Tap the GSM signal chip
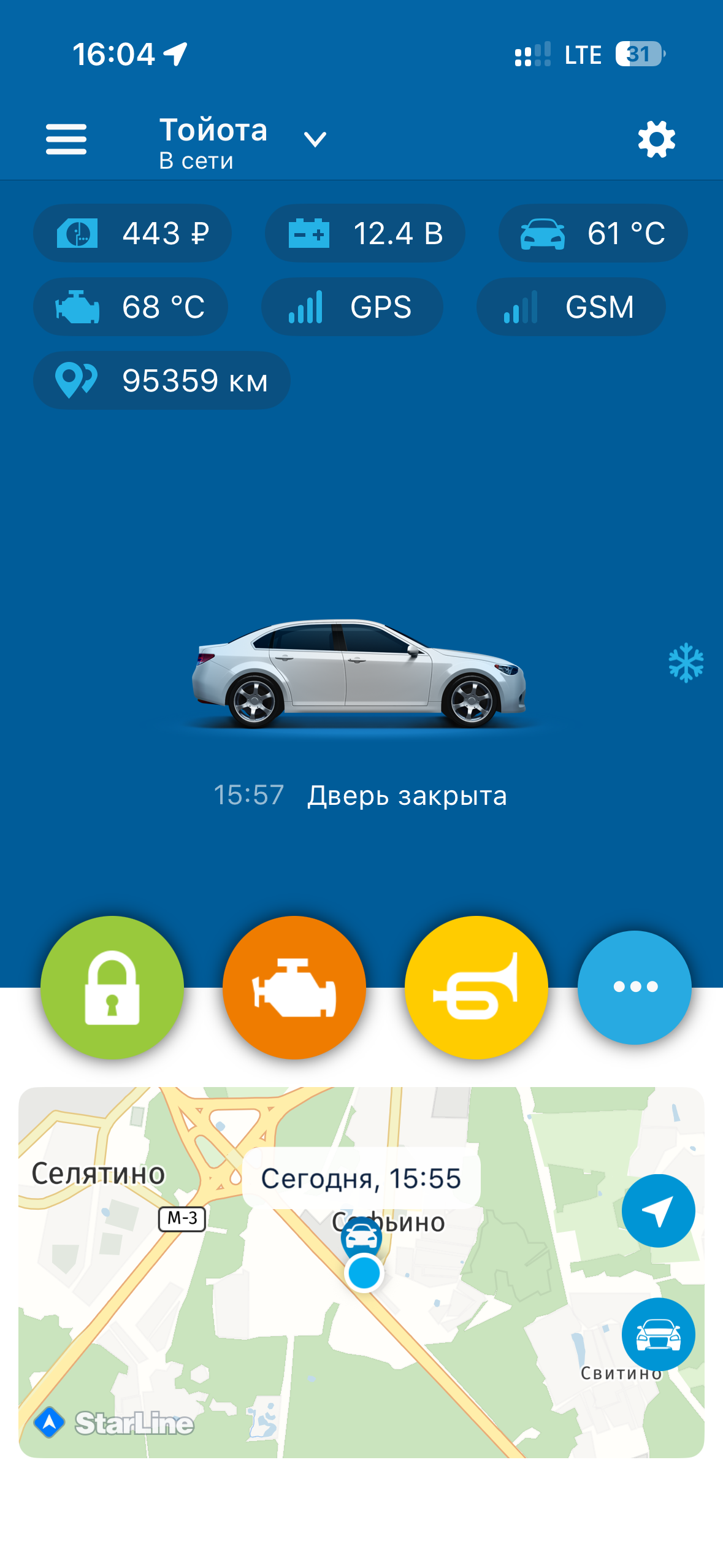The image size is (723, 1568). (x=571, y=307)
